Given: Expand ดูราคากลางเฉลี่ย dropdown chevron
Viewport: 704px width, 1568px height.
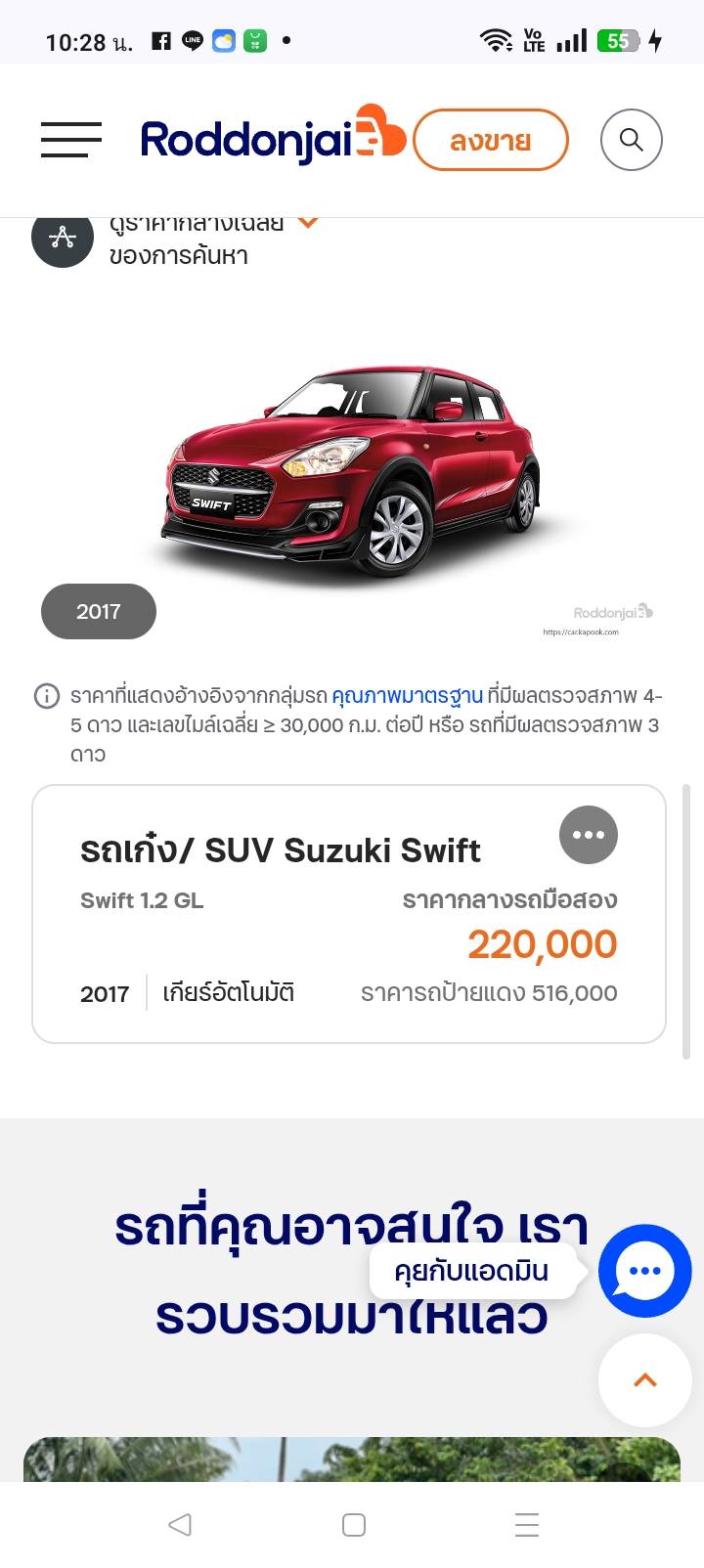Looking at the screenshot, I should click(308, 223).
